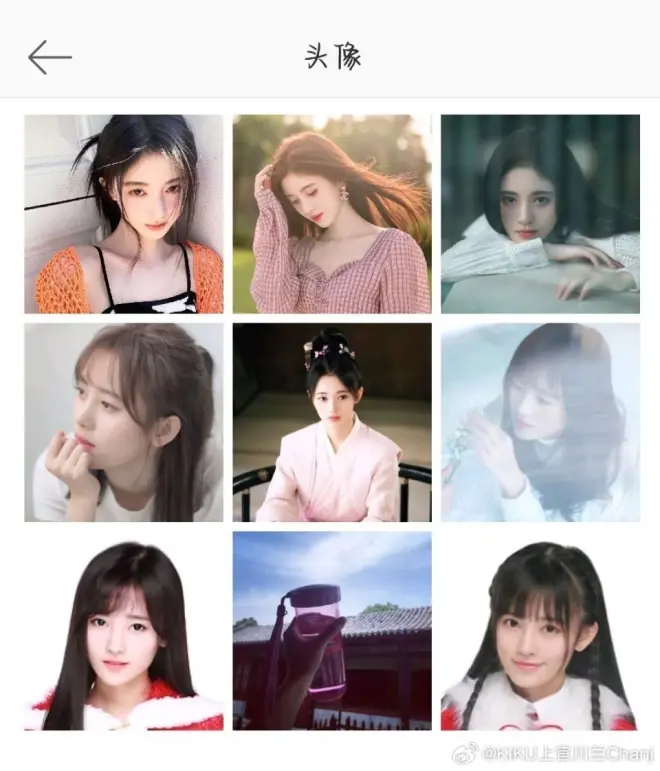Open avatar photo with pink plaid blouse

[332, 214]
